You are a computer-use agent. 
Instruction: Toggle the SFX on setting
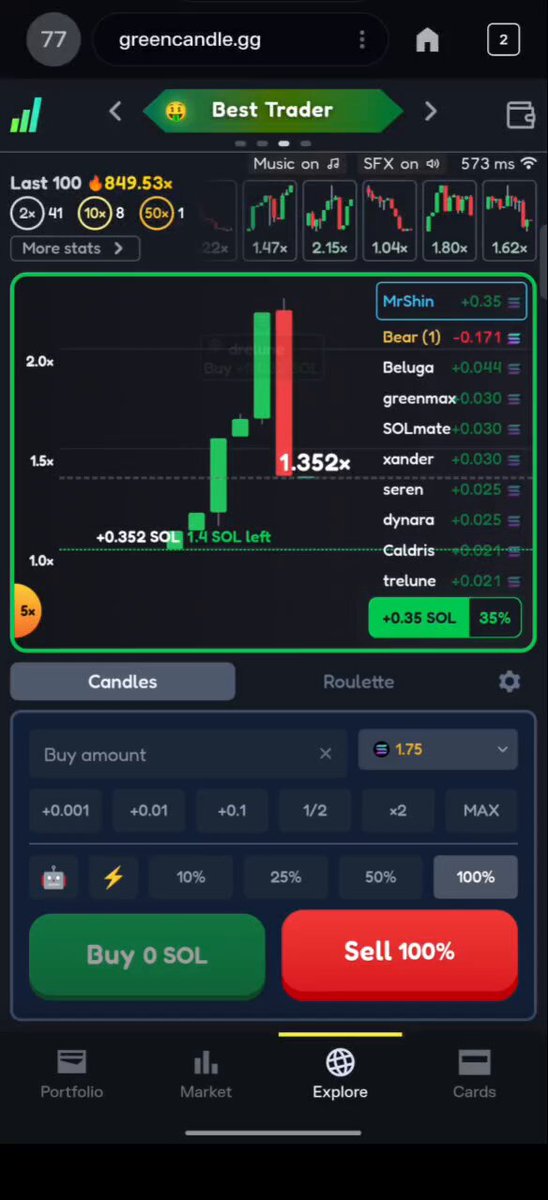(402, 163)
